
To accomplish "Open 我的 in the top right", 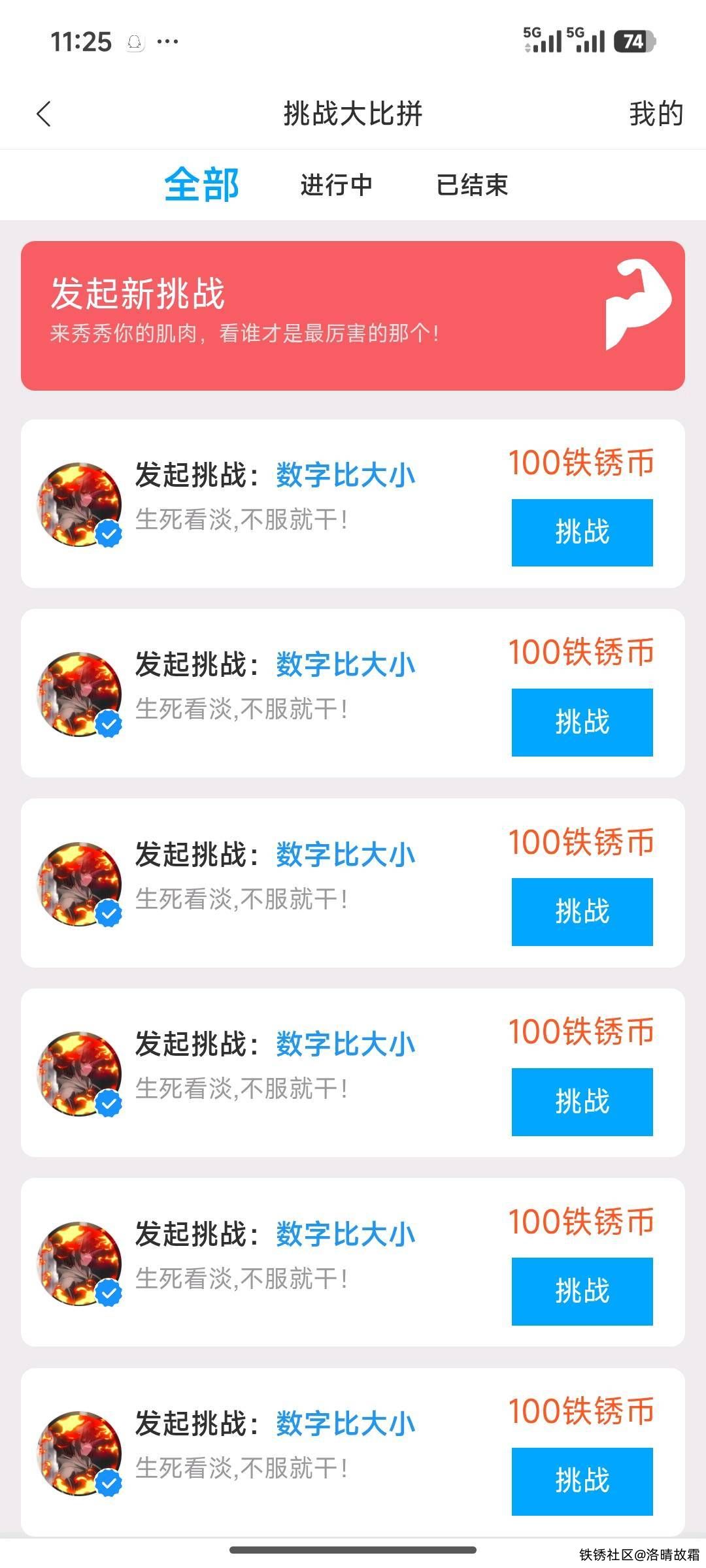I will 656,114.
